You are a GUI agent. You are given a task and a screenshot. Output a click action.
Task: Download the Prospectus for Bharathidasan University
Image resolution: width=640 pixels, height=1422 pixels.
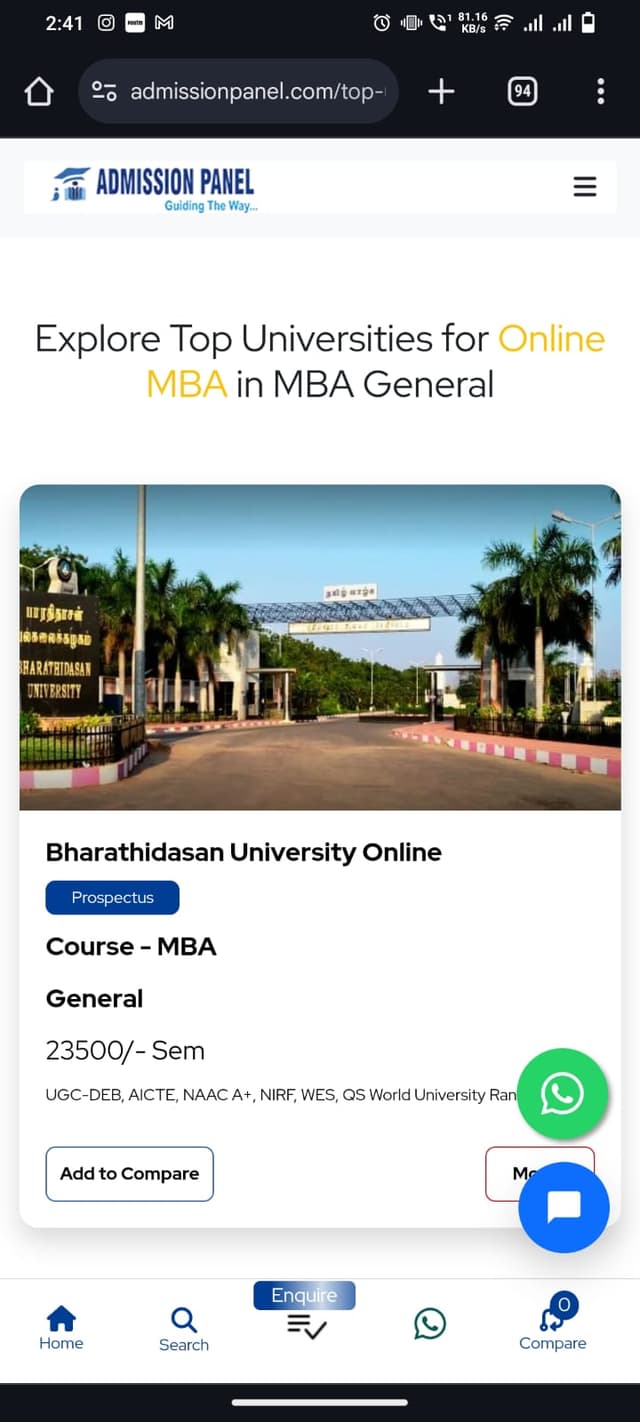pyautogui.click(x=112, y=897)
